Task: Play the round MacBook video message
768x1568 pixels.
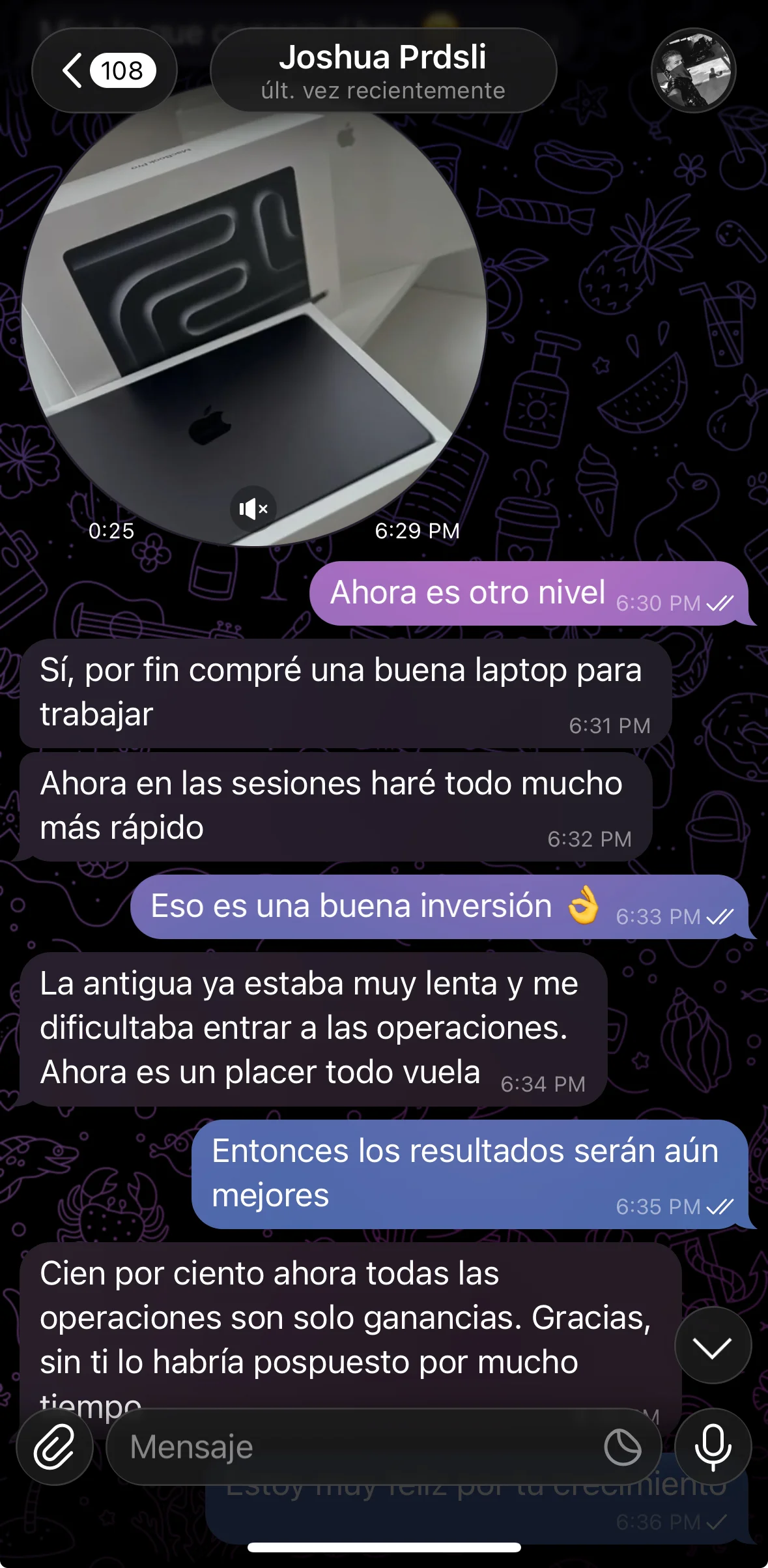Action: coord(254,313)
